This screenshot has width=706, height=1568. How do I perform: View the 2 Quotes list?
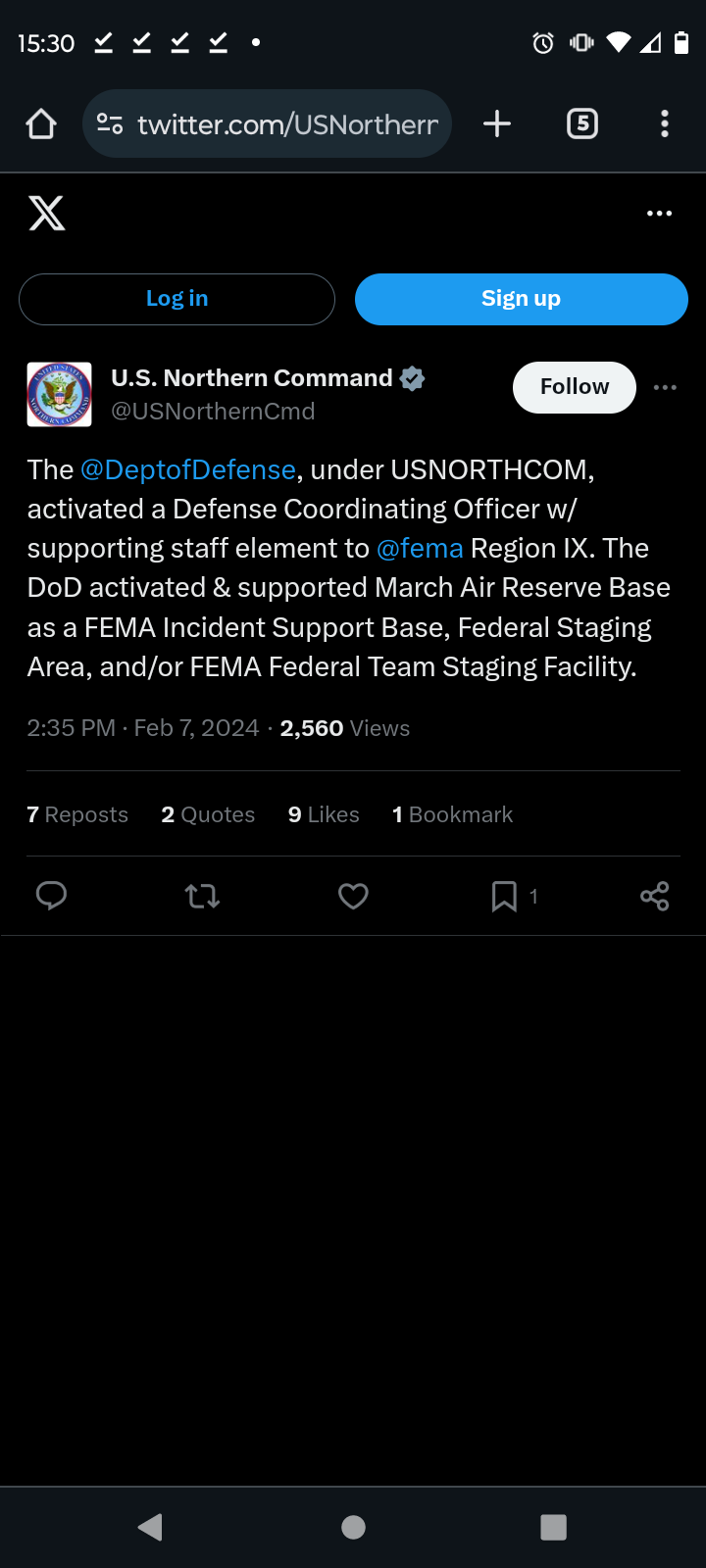point(208,814)
